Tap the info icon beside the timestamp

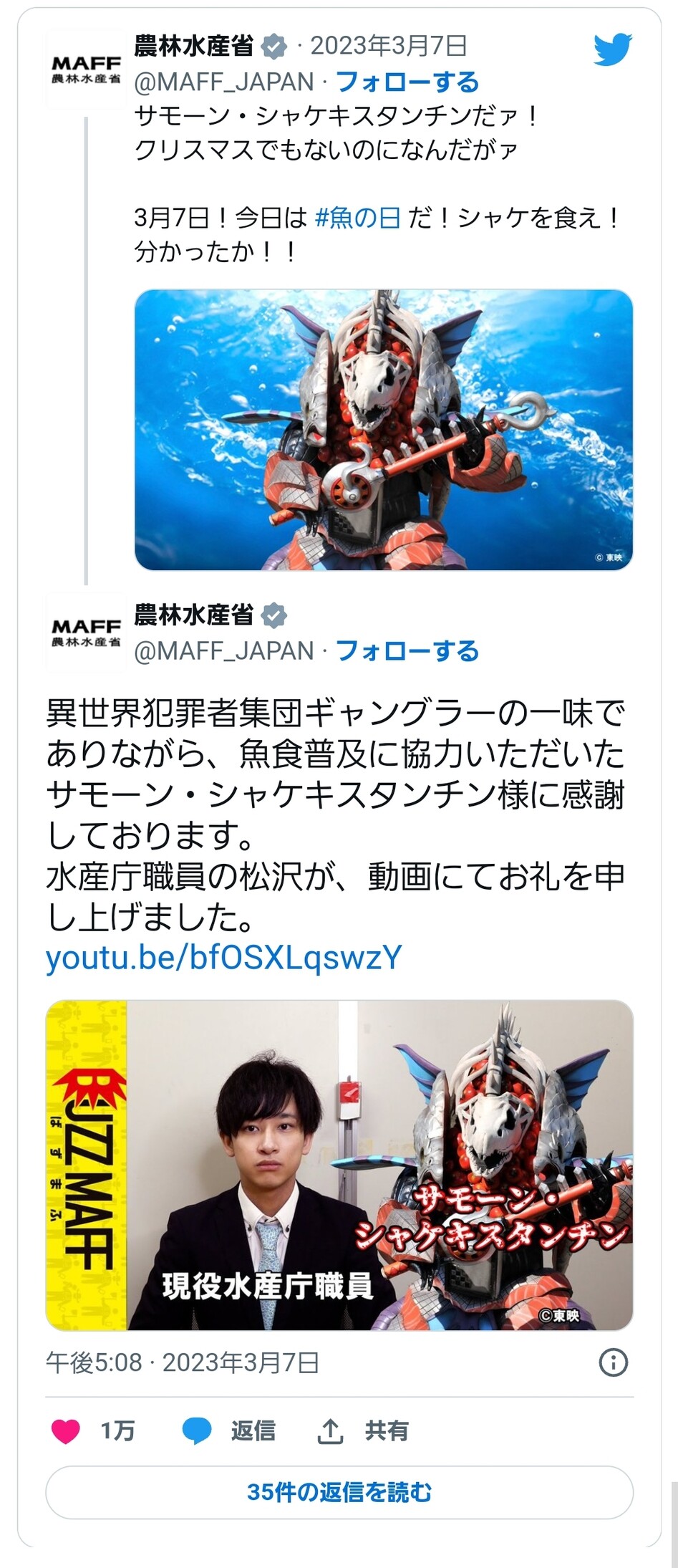(x=613, y=1362)
